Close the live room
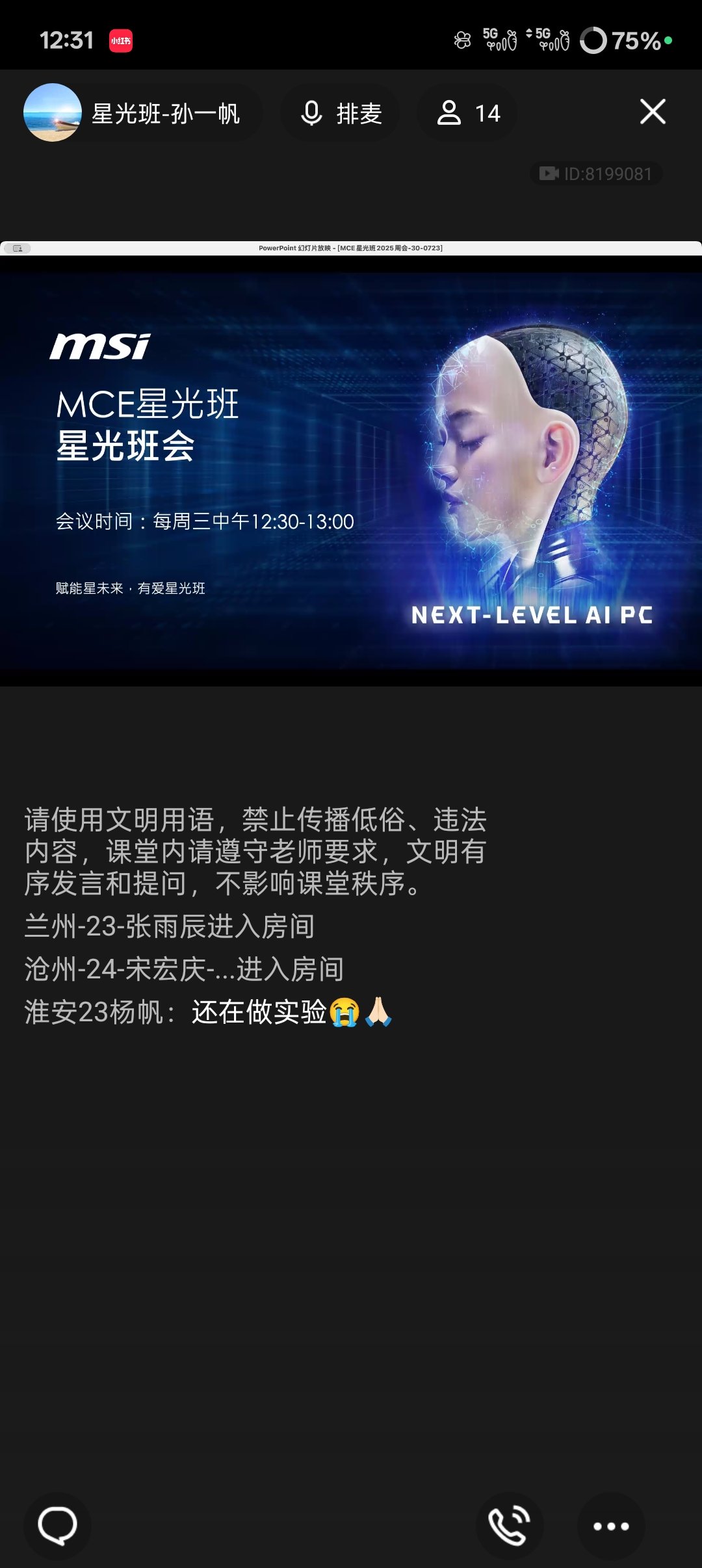Screen dimensions: 702x1568 click(653, 112)
